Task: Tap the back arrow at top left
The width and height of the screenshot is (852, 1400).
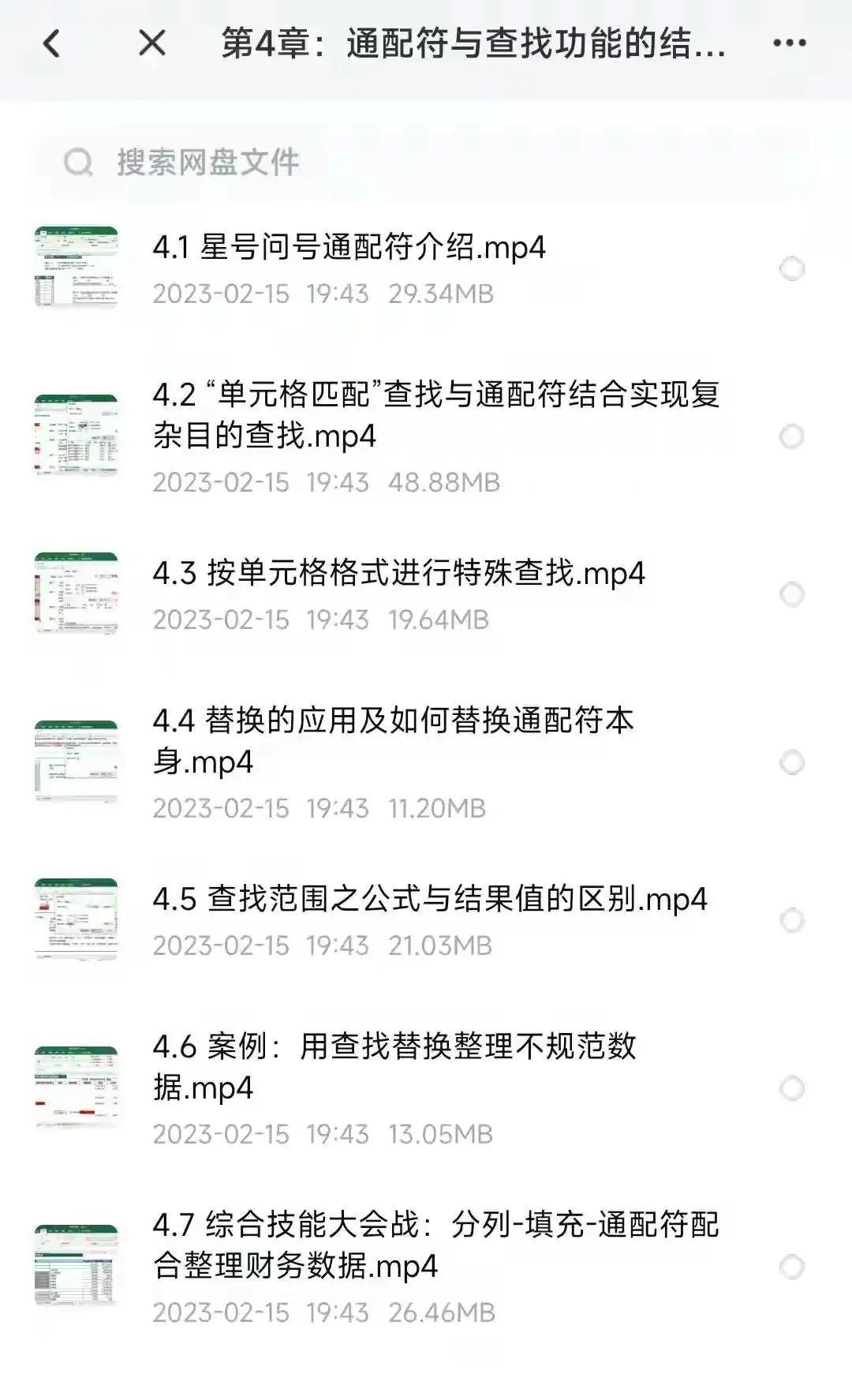Action: click(x=50, y=45)
